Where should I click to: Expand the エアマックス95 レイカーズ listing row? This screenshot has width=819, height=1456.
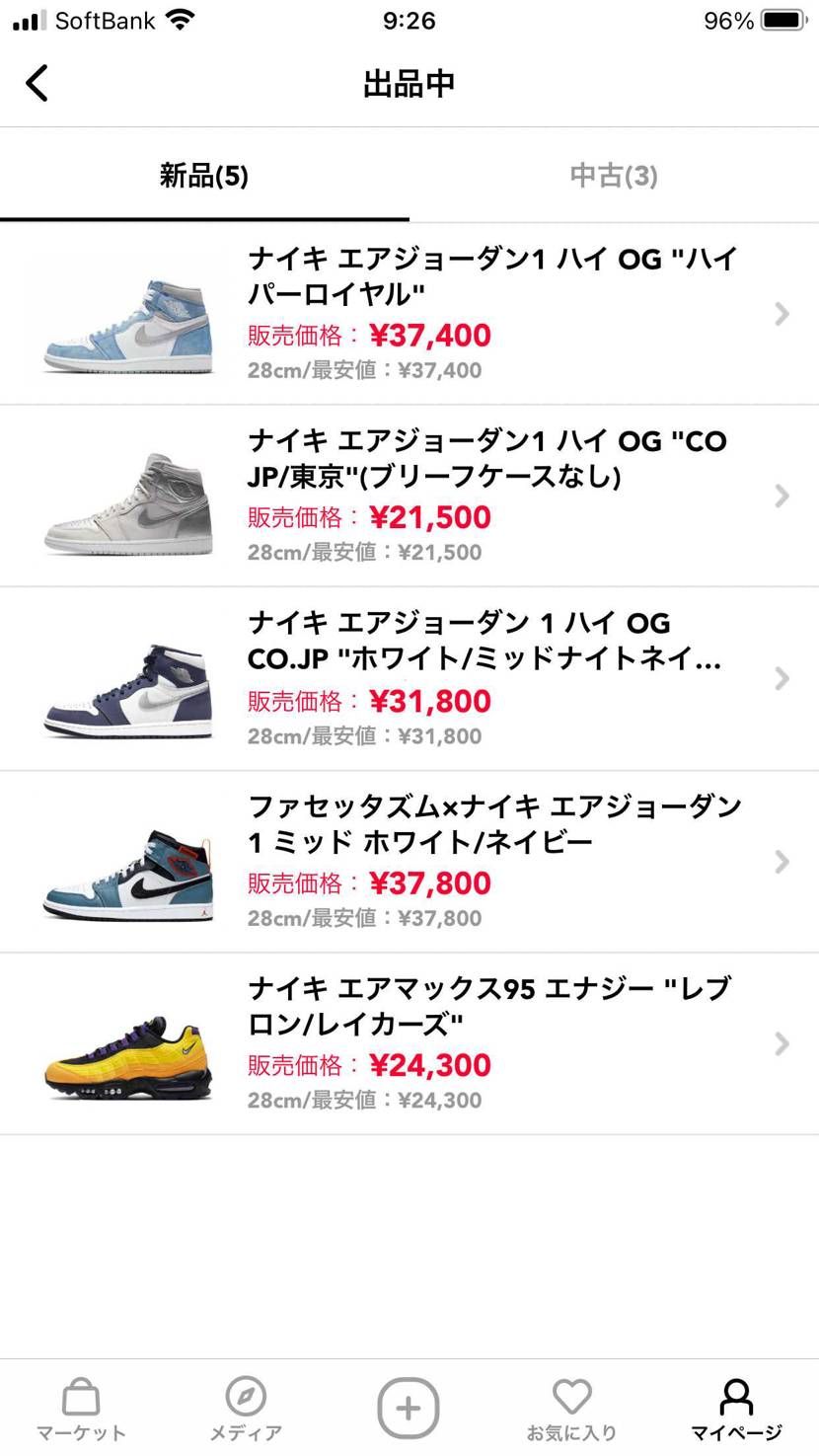pos(781,1043)
